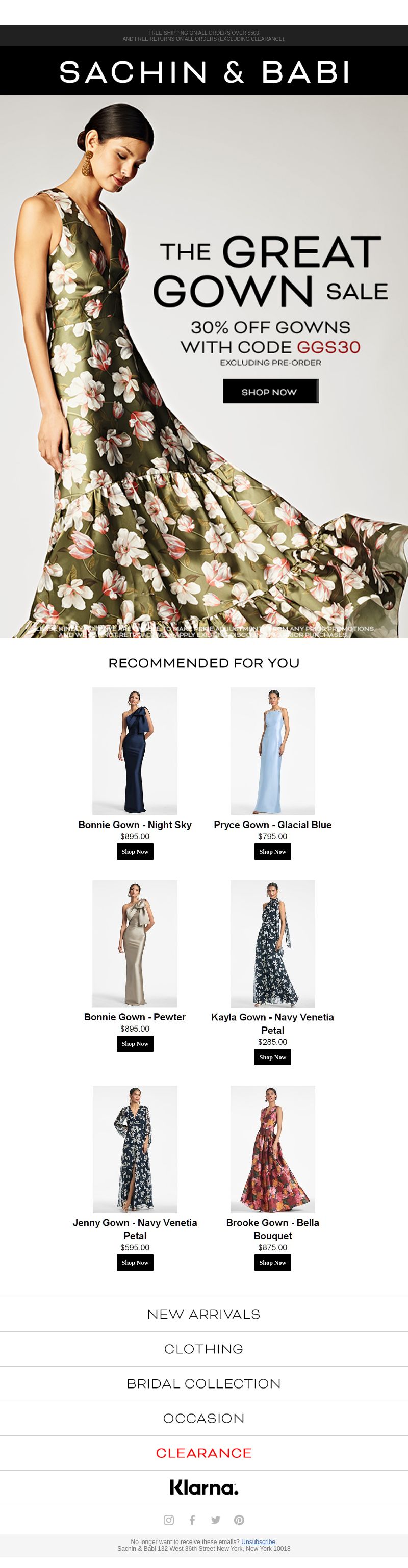This screenshot has width=408, height=1568.
Task: Open the Twitter icon
Action: [x=216, y=1521]
